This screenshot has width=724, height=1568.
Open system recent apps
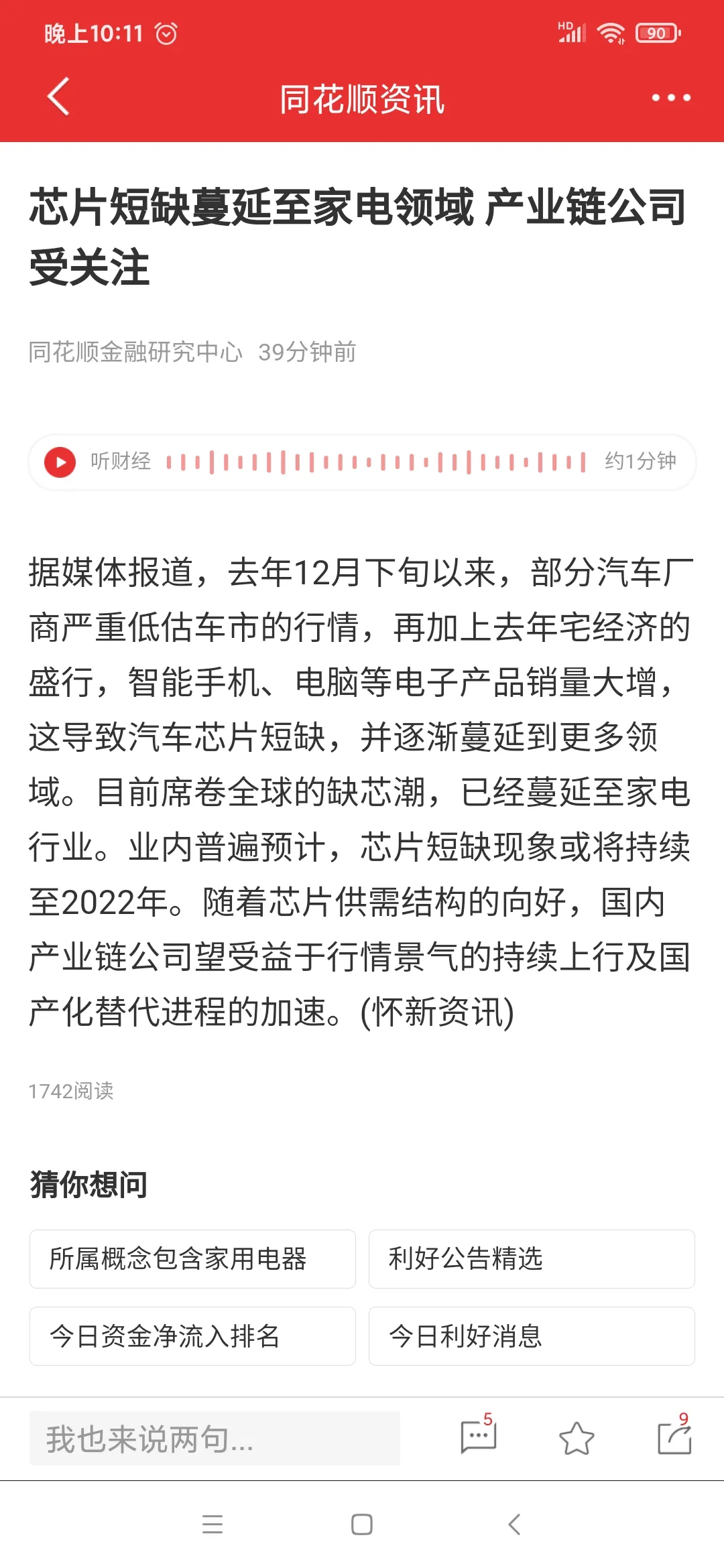click(213, 1524)
